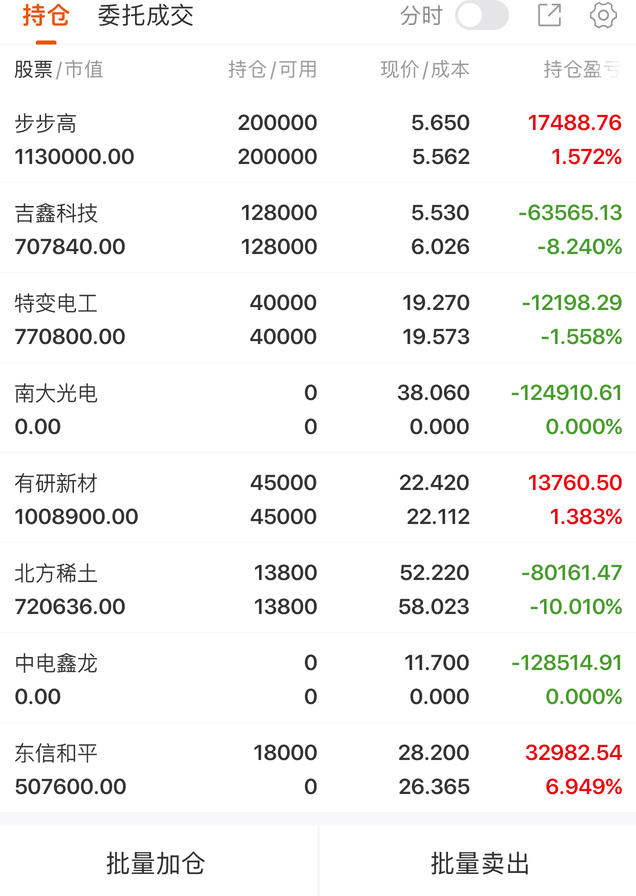This screenshot has width=636, height=896.
Task: Switch to the 委托成交 tab
Action: pos(146,16)
